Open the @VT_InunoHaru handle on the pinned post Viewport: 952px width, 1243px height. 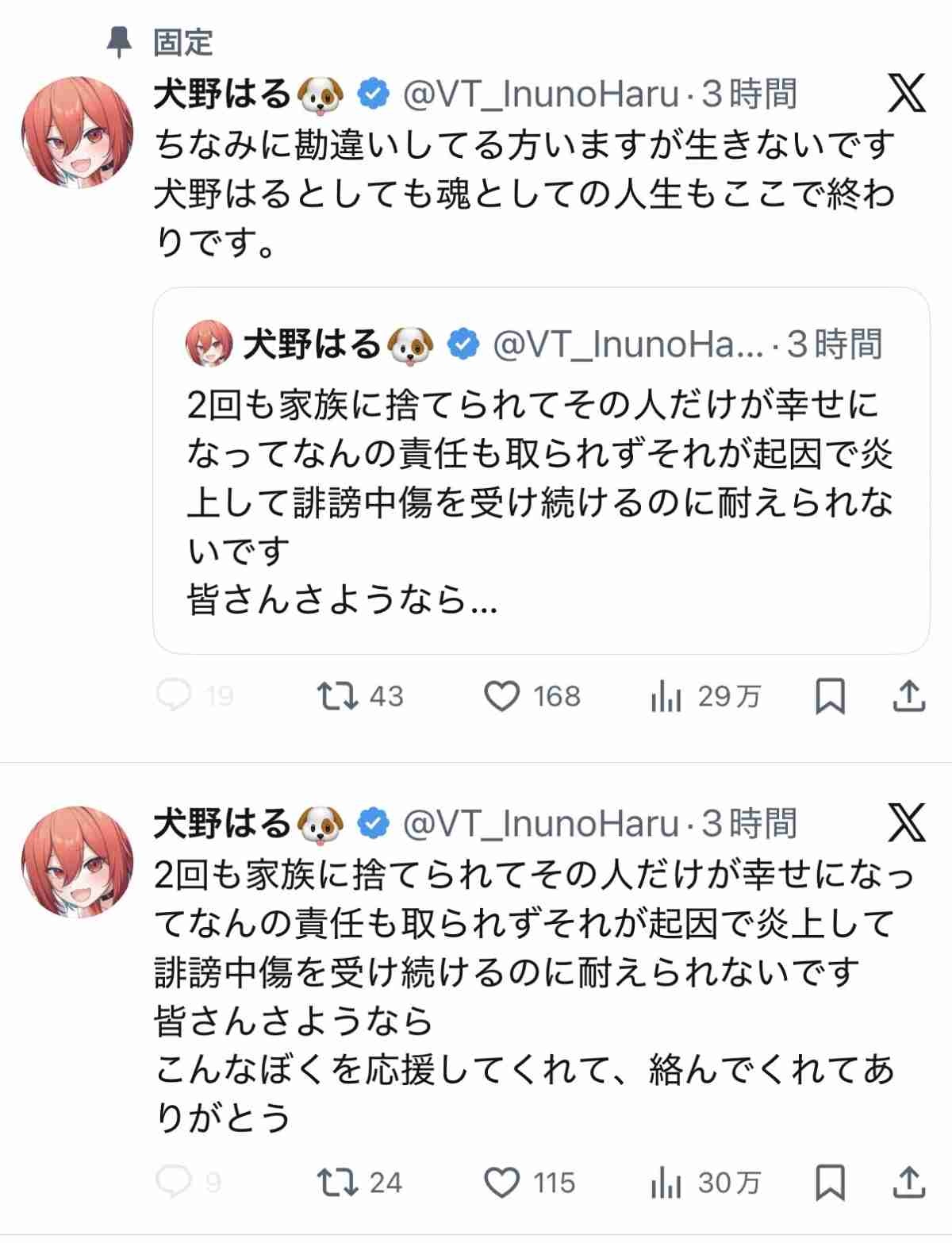coord(541,94)
